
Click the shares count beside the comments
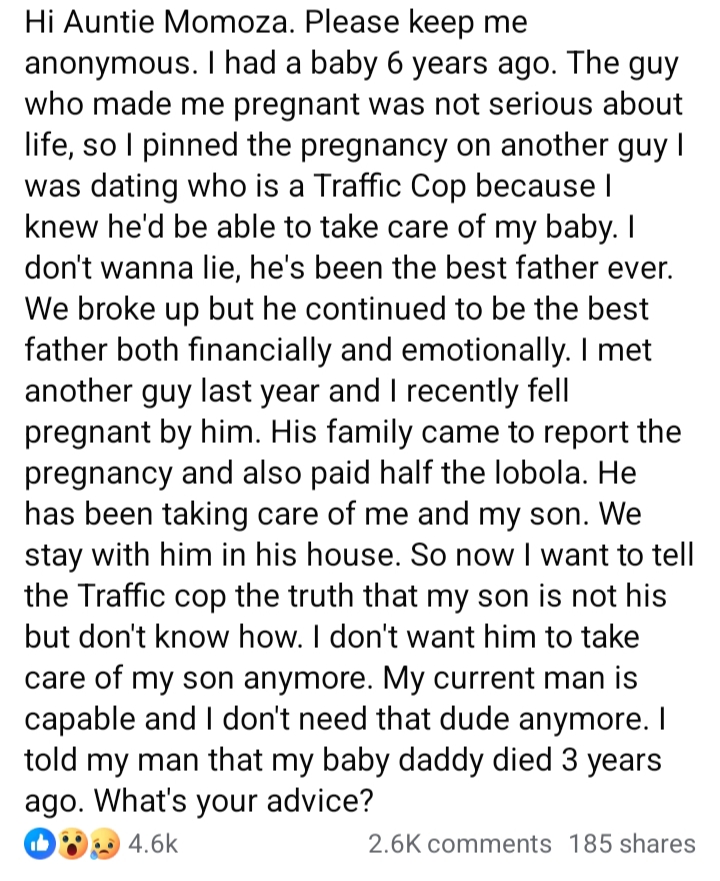634,844
